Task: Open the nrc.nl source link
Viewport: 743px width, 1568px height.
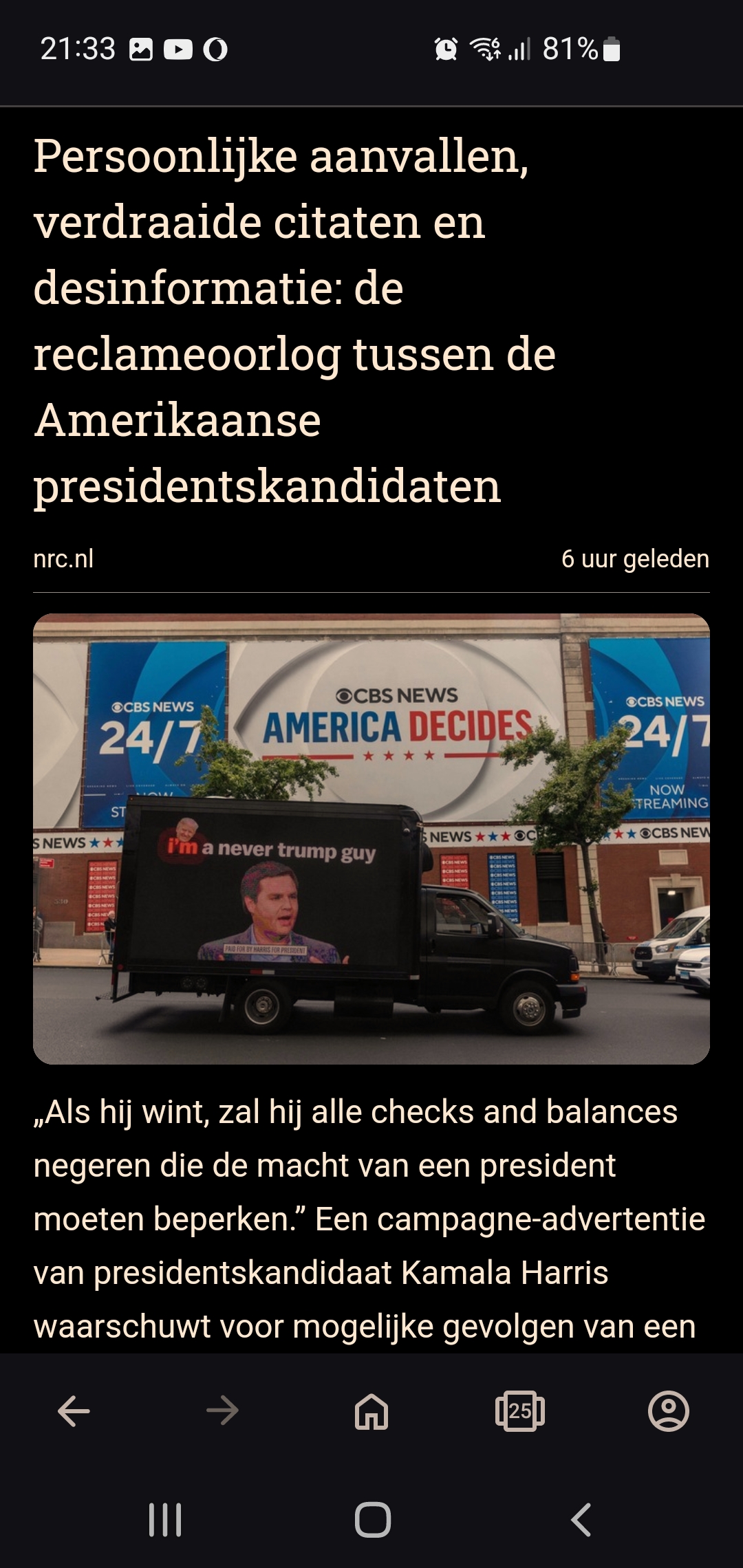Action: pos(63,559)
